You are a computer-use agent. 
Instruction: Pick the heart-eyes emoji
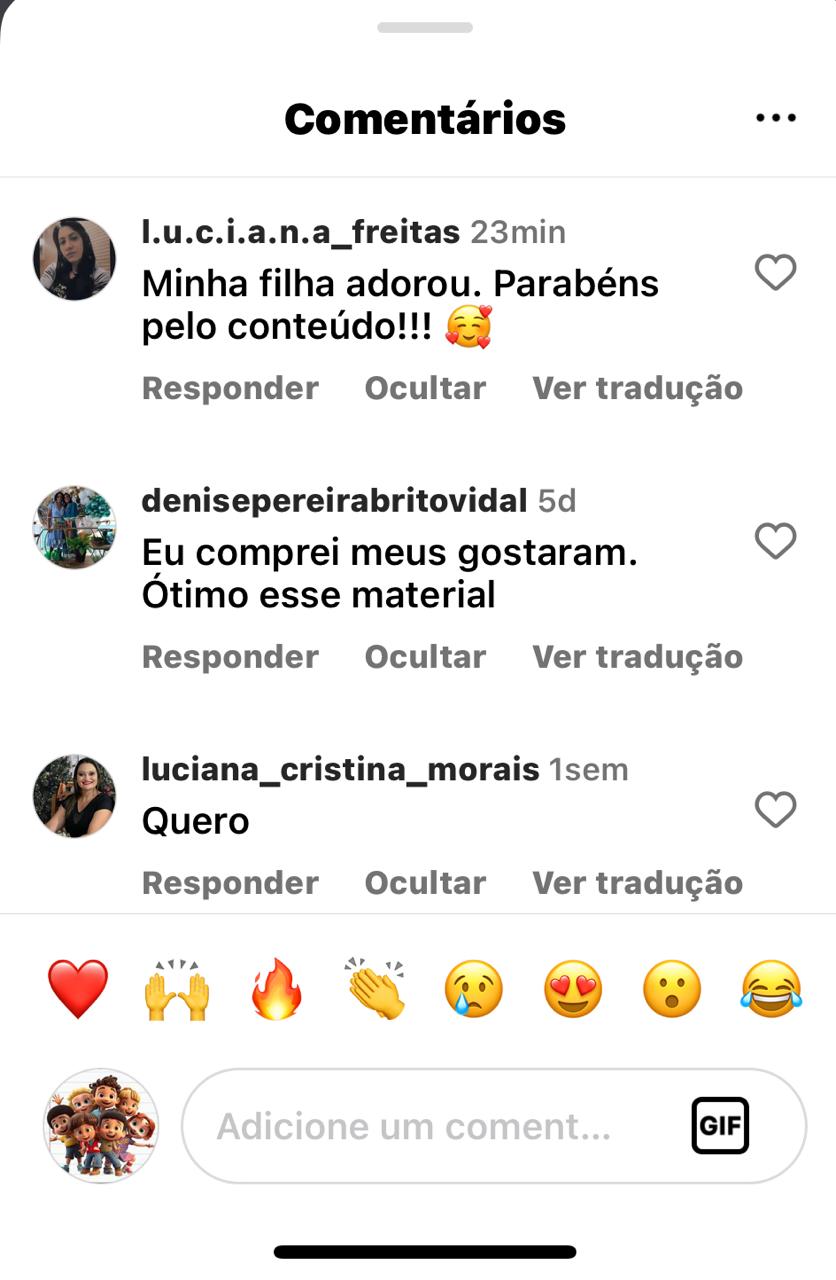pyautogui.click(x=573, y=989)
